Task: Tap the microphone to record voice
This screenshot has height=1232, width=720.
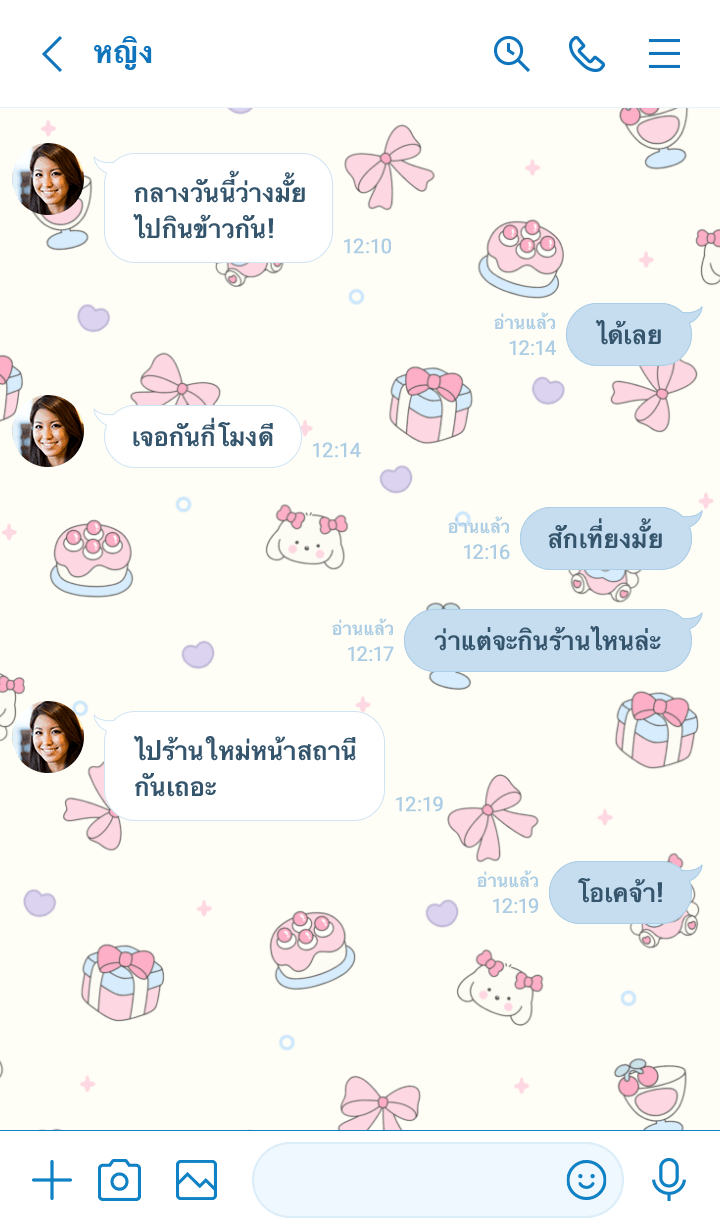Action: point(668,1181)
